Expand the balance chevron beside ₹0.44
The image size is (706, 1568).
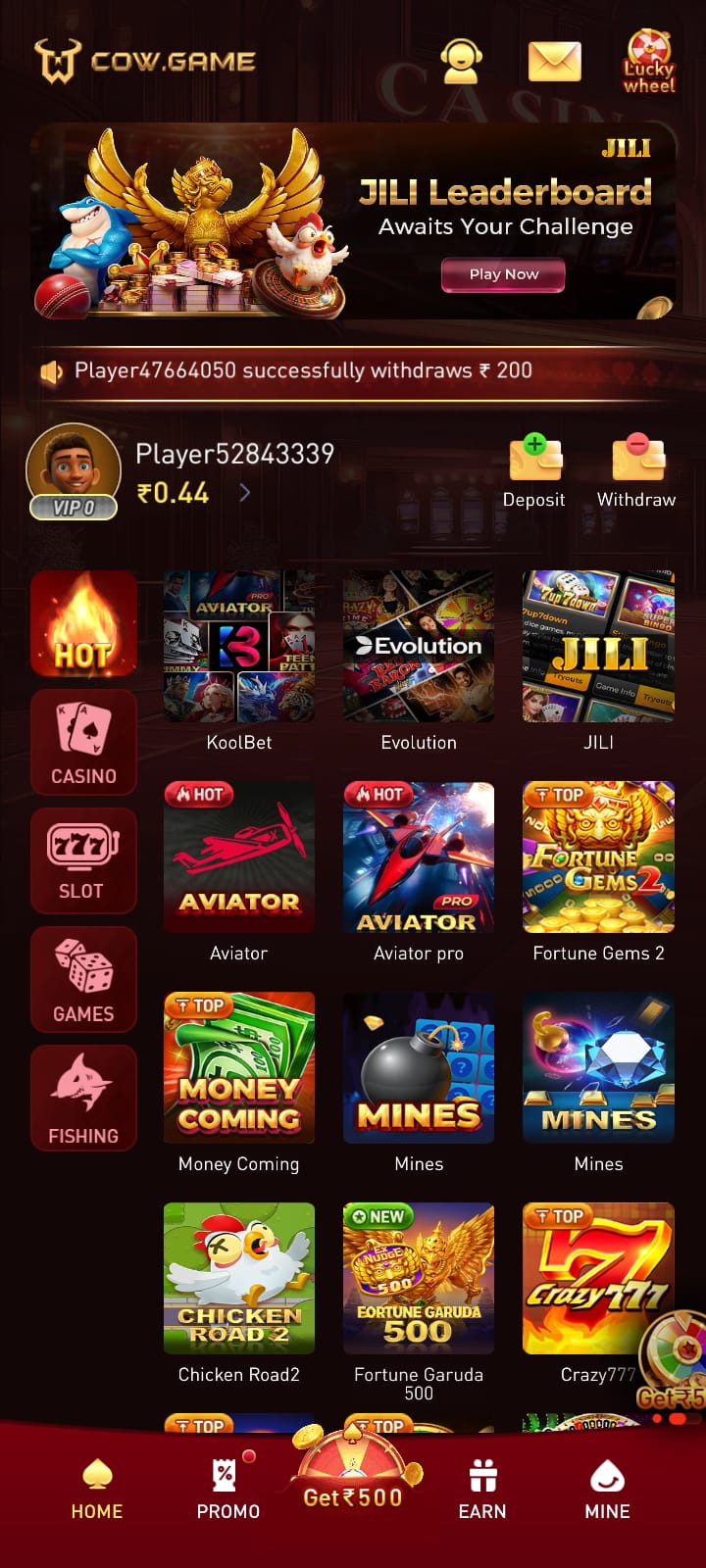(x=245, y=492)
